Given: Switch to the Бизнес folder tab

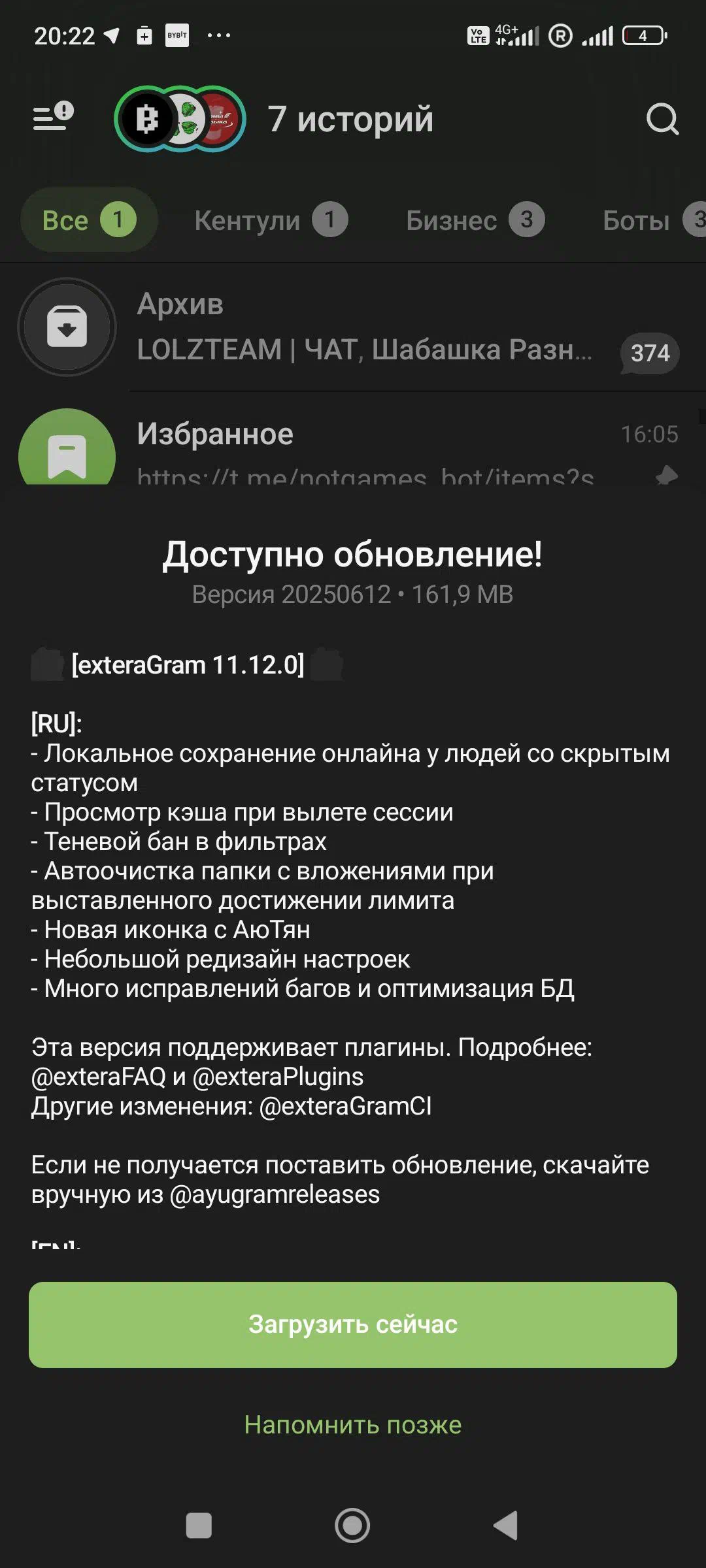Looking at the screenshot, I should pos(475,220).
